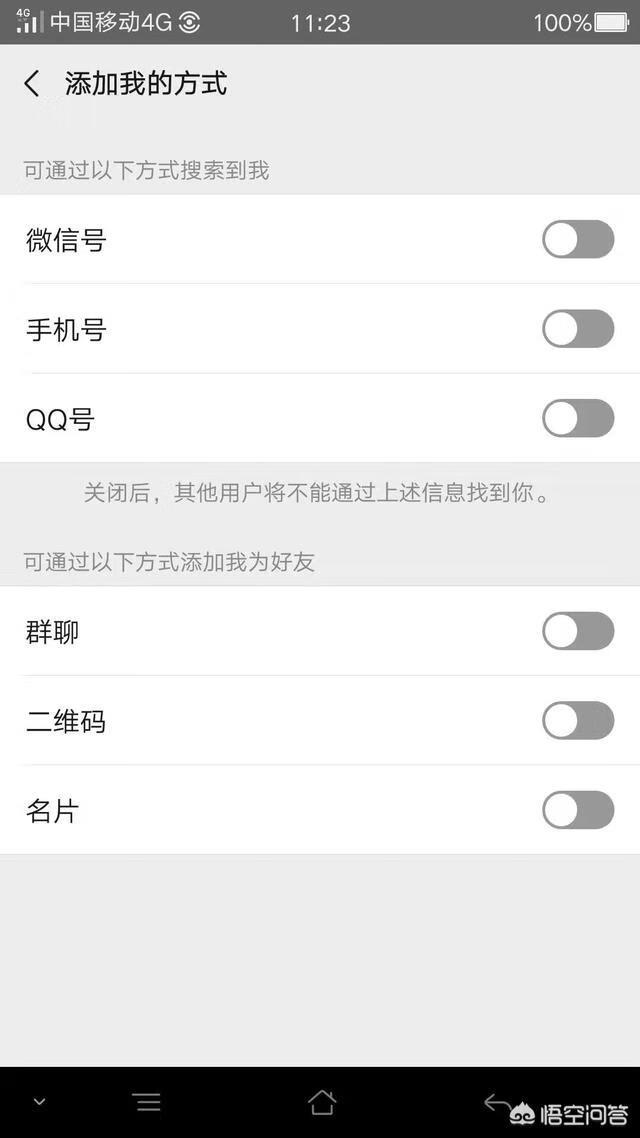Toggle the QQ号 search option

coord(578,418)
